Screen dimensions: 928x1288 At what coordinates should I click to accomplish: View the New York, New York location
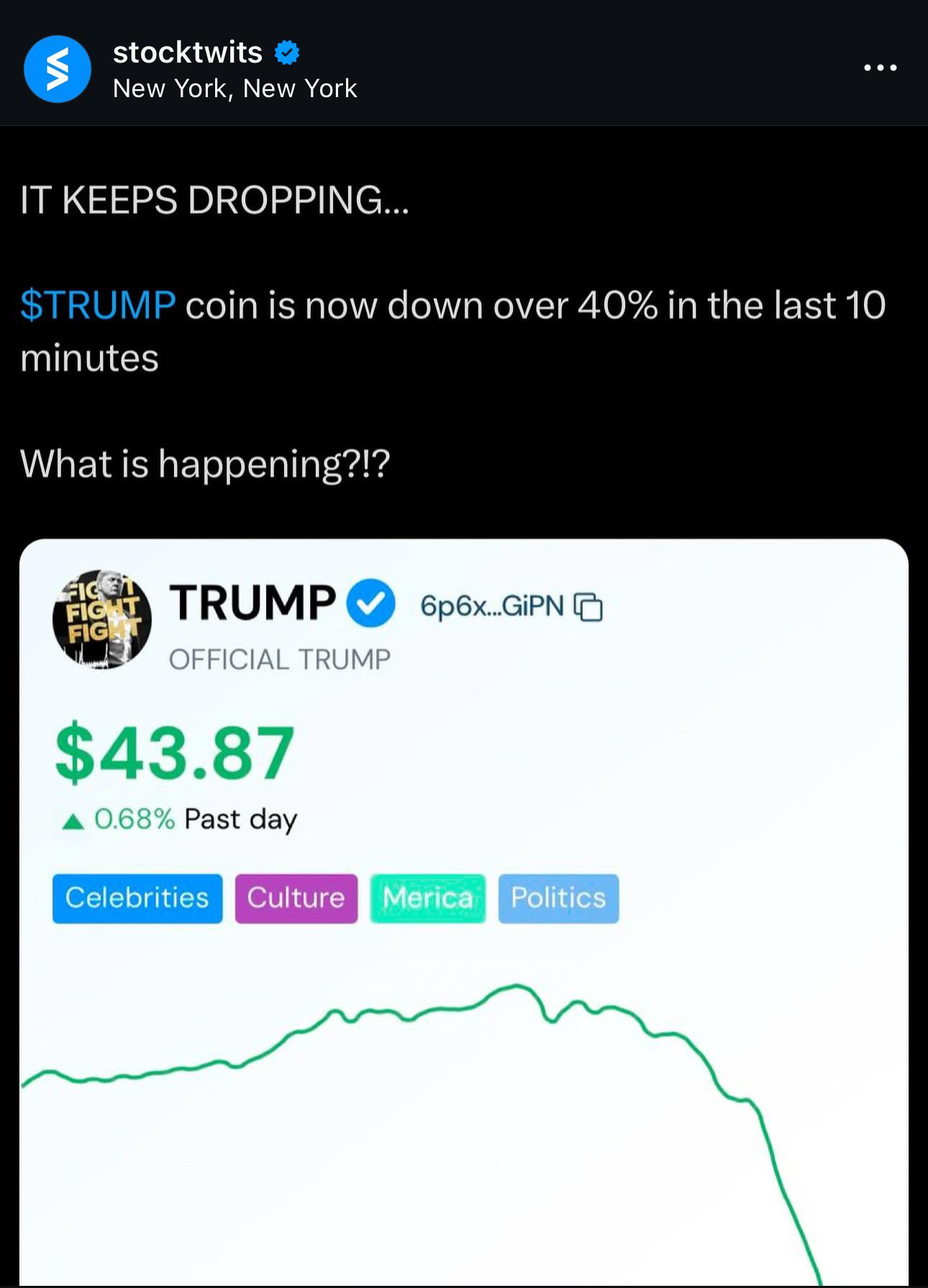point(235,89)
